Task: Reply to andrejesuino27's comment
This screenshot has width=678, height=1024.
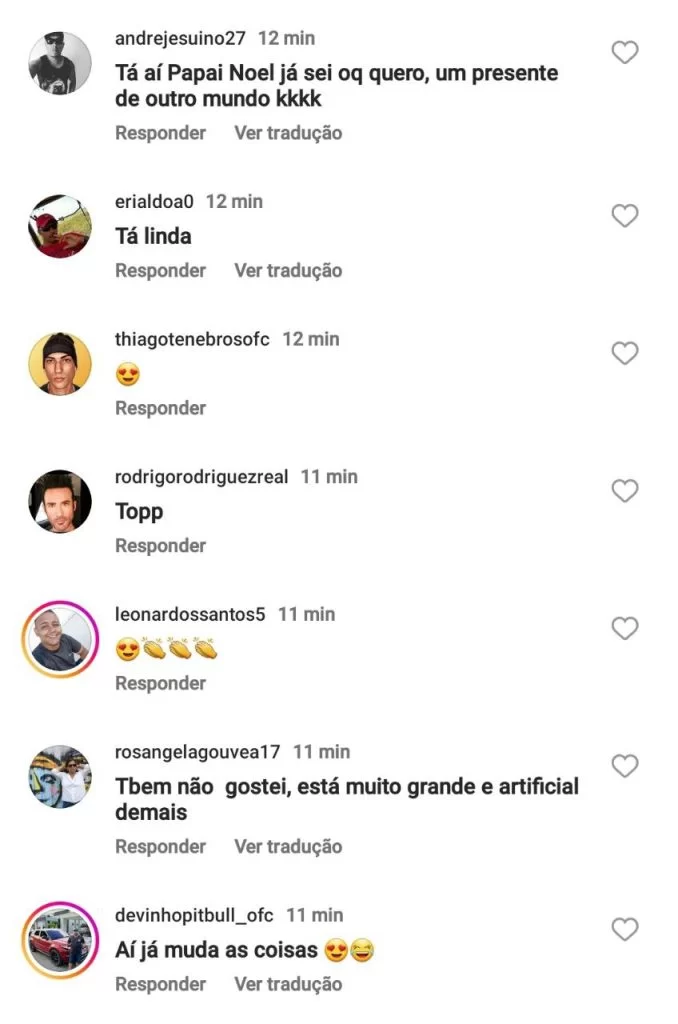Action: tap(160, 133)
